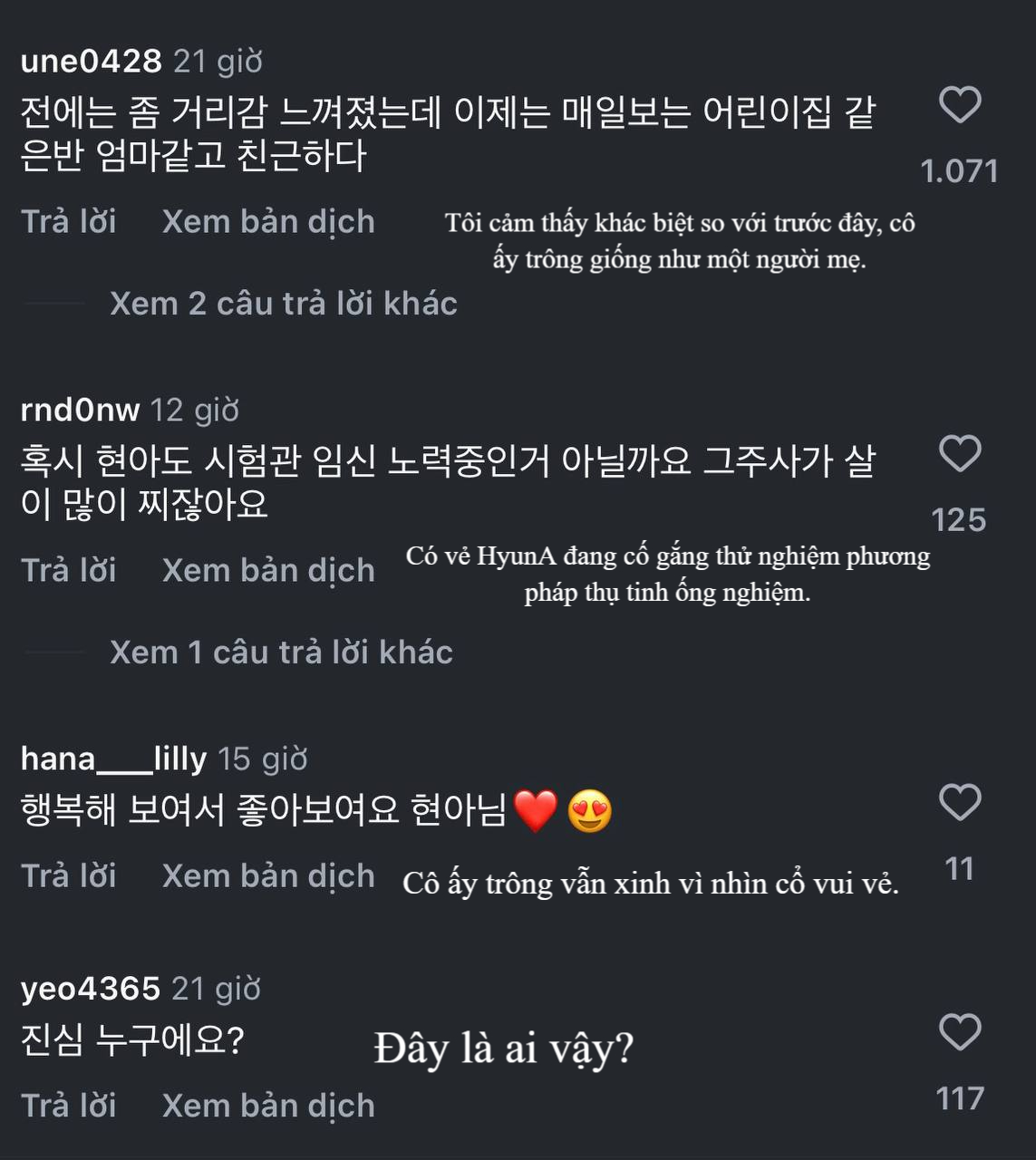The image size is (1036, 1160).
Task: Expand "Xem 2 câu trả lời khác" replies
Action: (x=283, y=304)
